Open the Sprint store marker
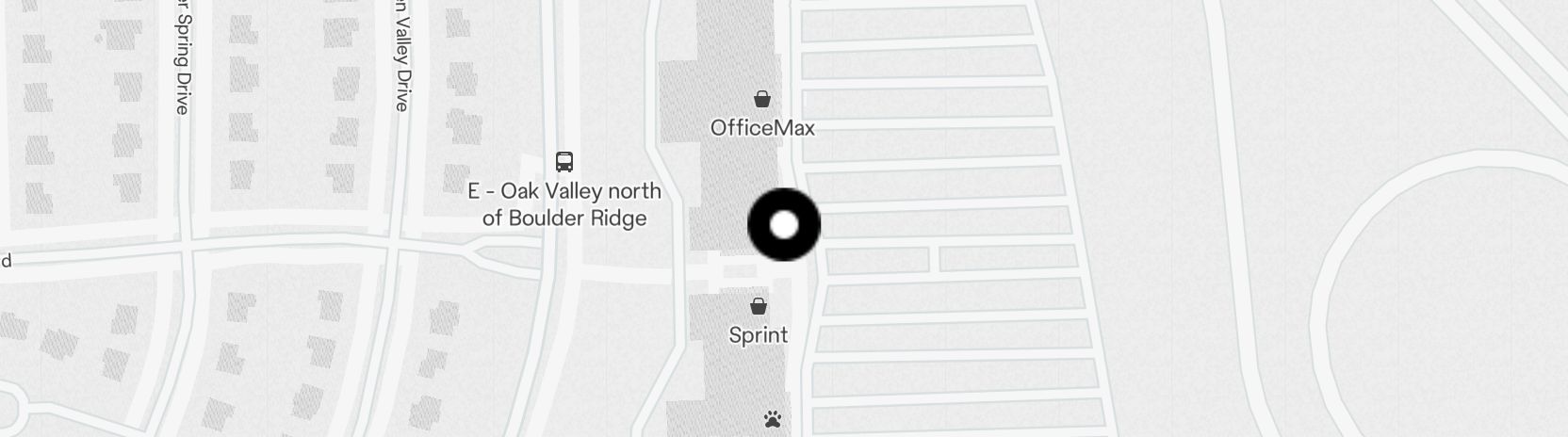Viewport: 1568px width, 437px height. [x=759, y=306]
